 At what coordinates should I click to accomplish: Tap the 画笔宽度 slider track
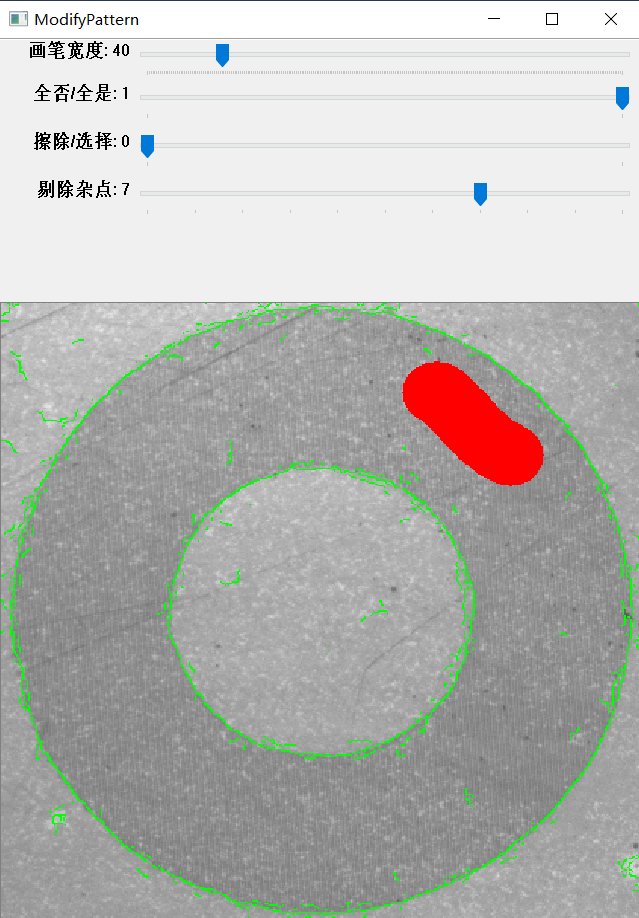400,53
